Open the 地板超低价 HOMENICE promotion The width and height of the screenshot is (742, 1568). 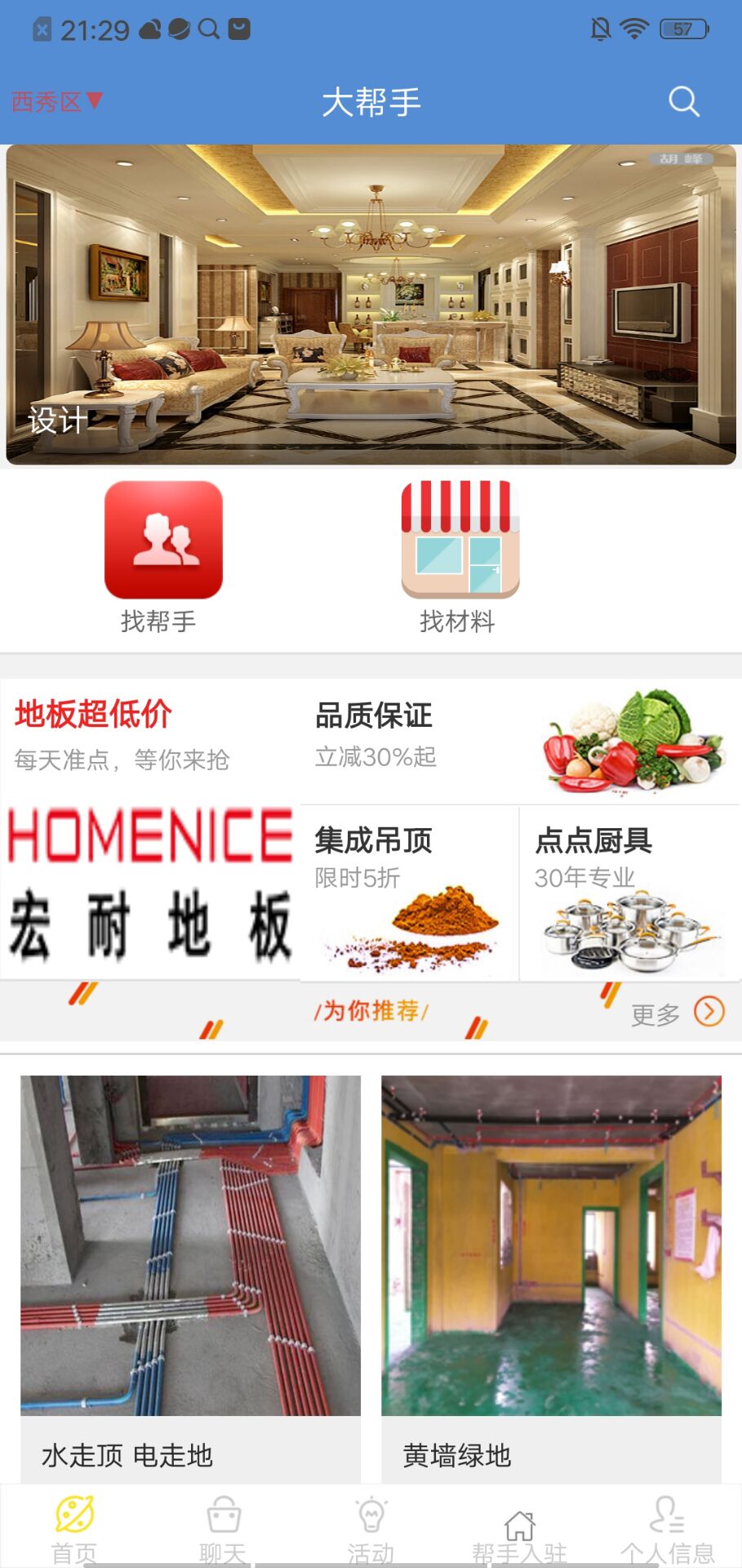(x=150, y=829)
